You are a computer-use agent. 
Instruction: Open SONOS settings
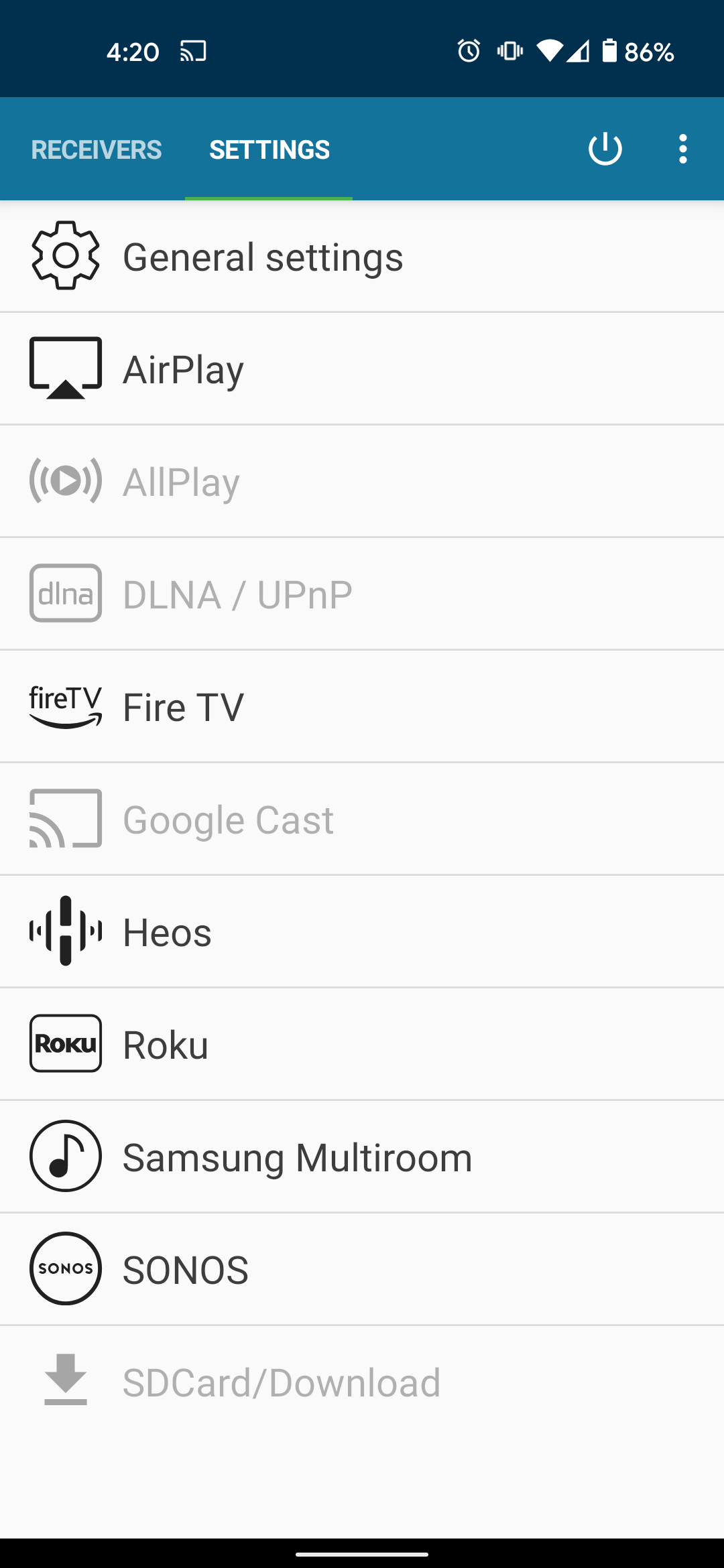click(x=362, y=1269)
